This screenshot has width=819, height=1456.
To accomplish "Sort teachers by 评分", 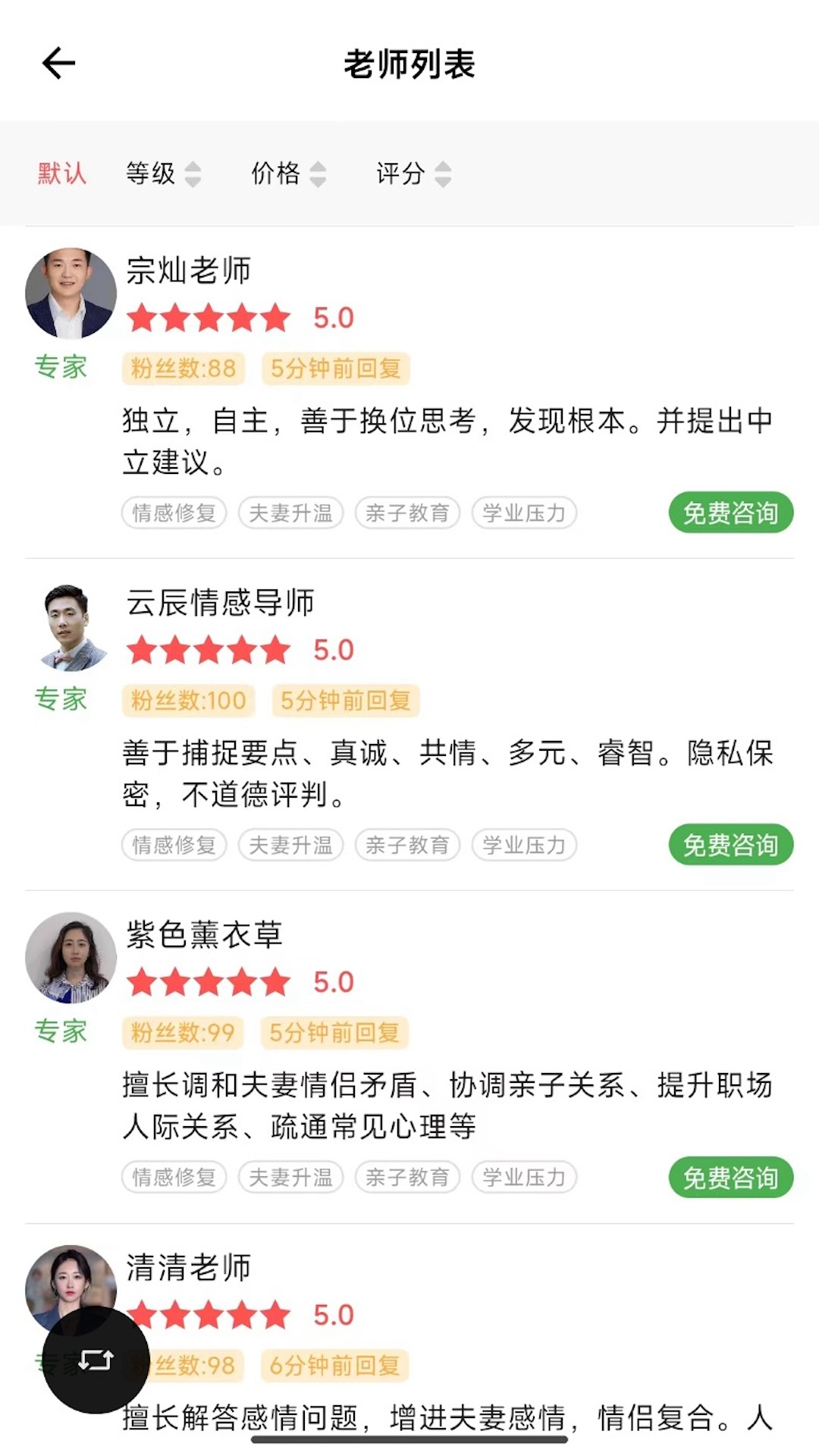I will [413, 173].
